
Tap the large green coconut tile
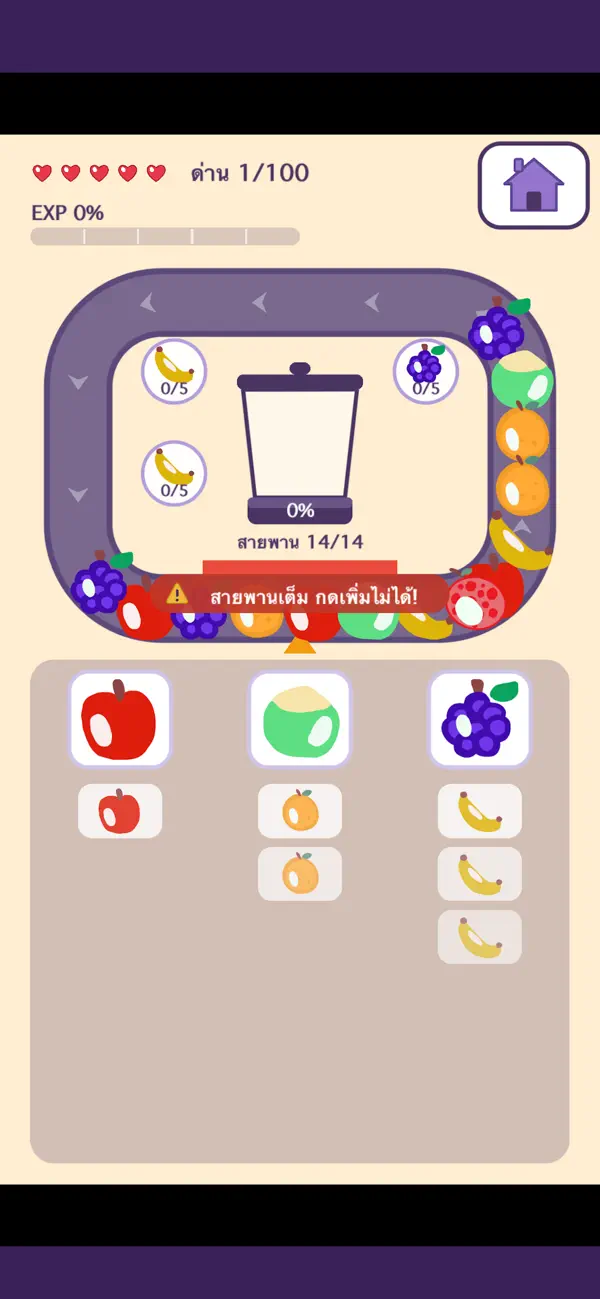300,719
